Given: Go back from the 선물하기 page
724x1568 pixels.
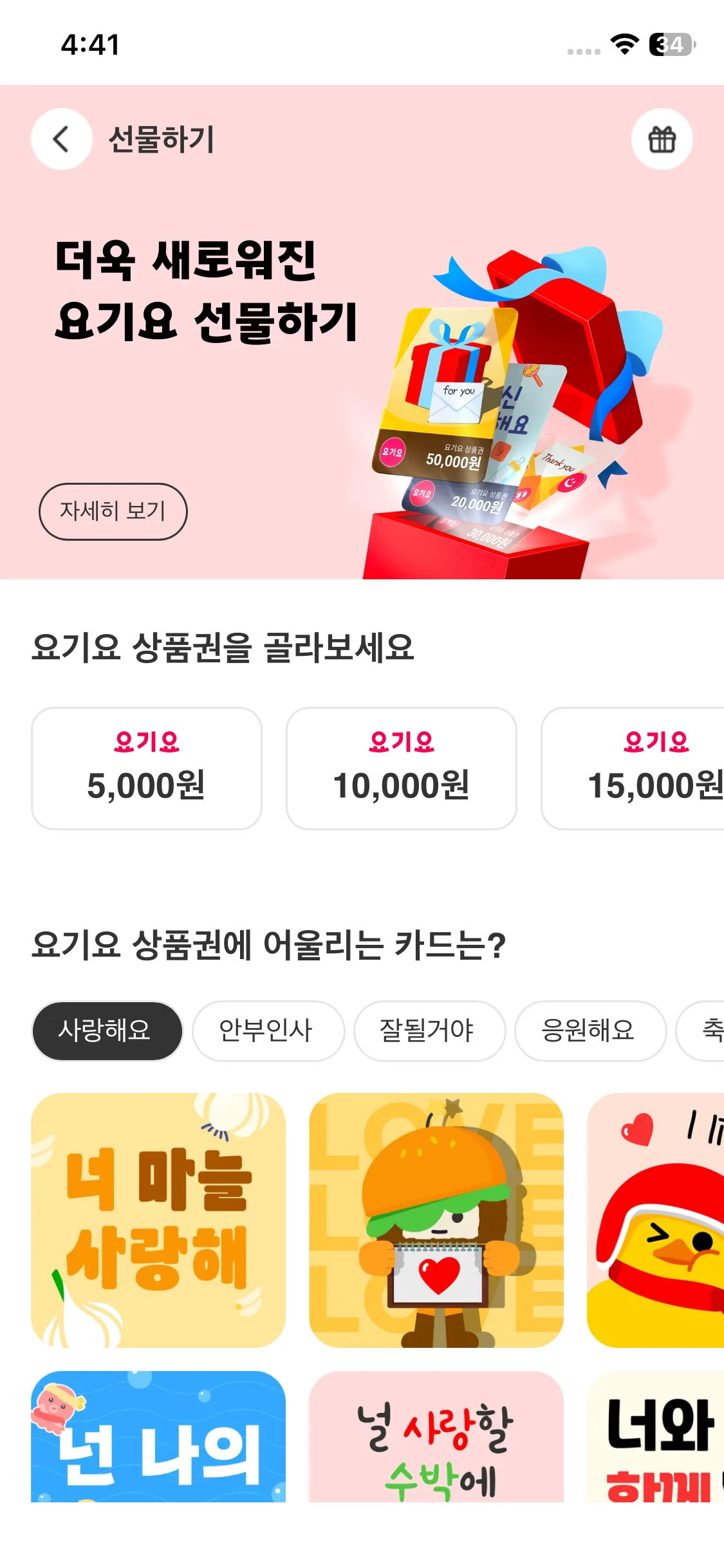Looking at the screenshot, I should (x=61, y=139).
